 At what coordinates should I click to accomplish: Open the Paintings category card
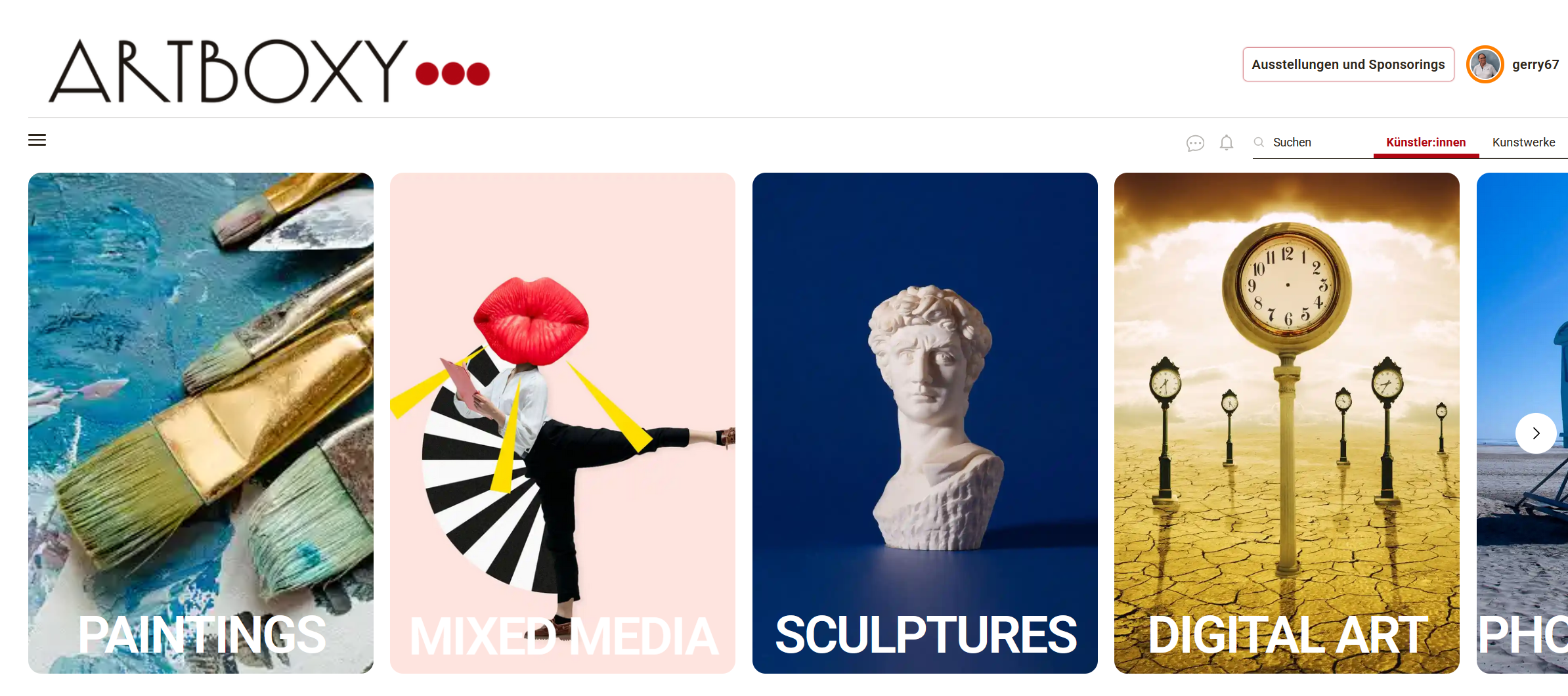(201, 423)
